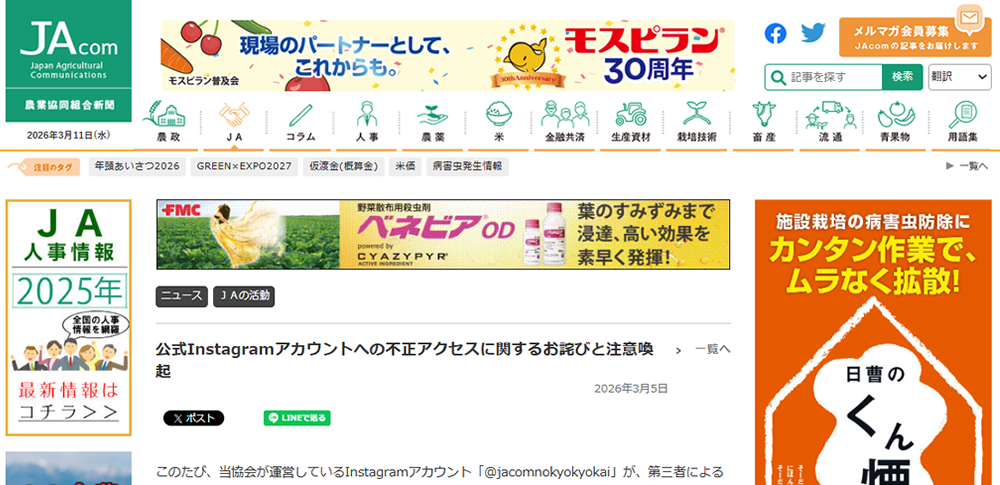Go to the 畜産 category
This screenshot has height=485, width=1000.
[x=765, y=123]
